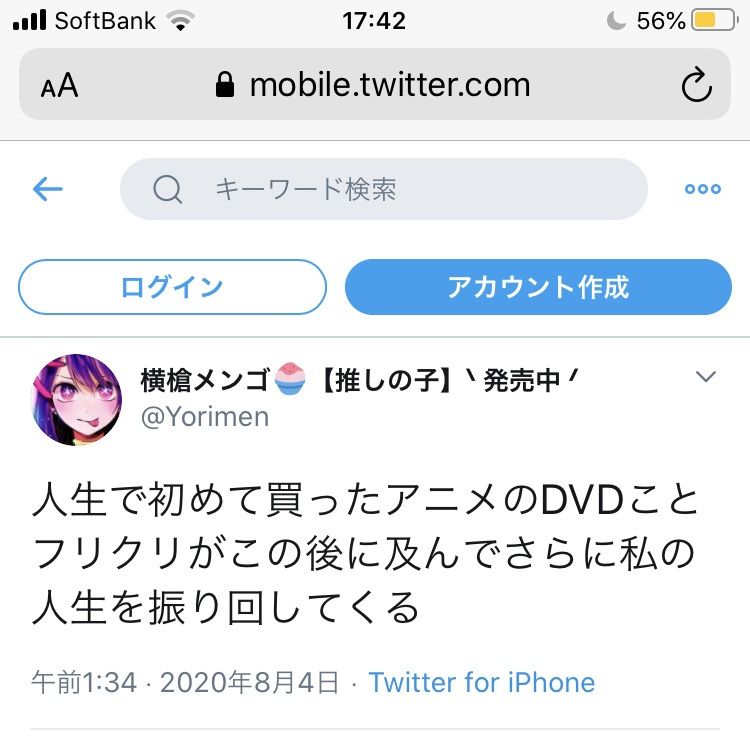Open the three-dot overflow menu
The height and width of the screenshot is (749, 750).
[x=702, y=189]
